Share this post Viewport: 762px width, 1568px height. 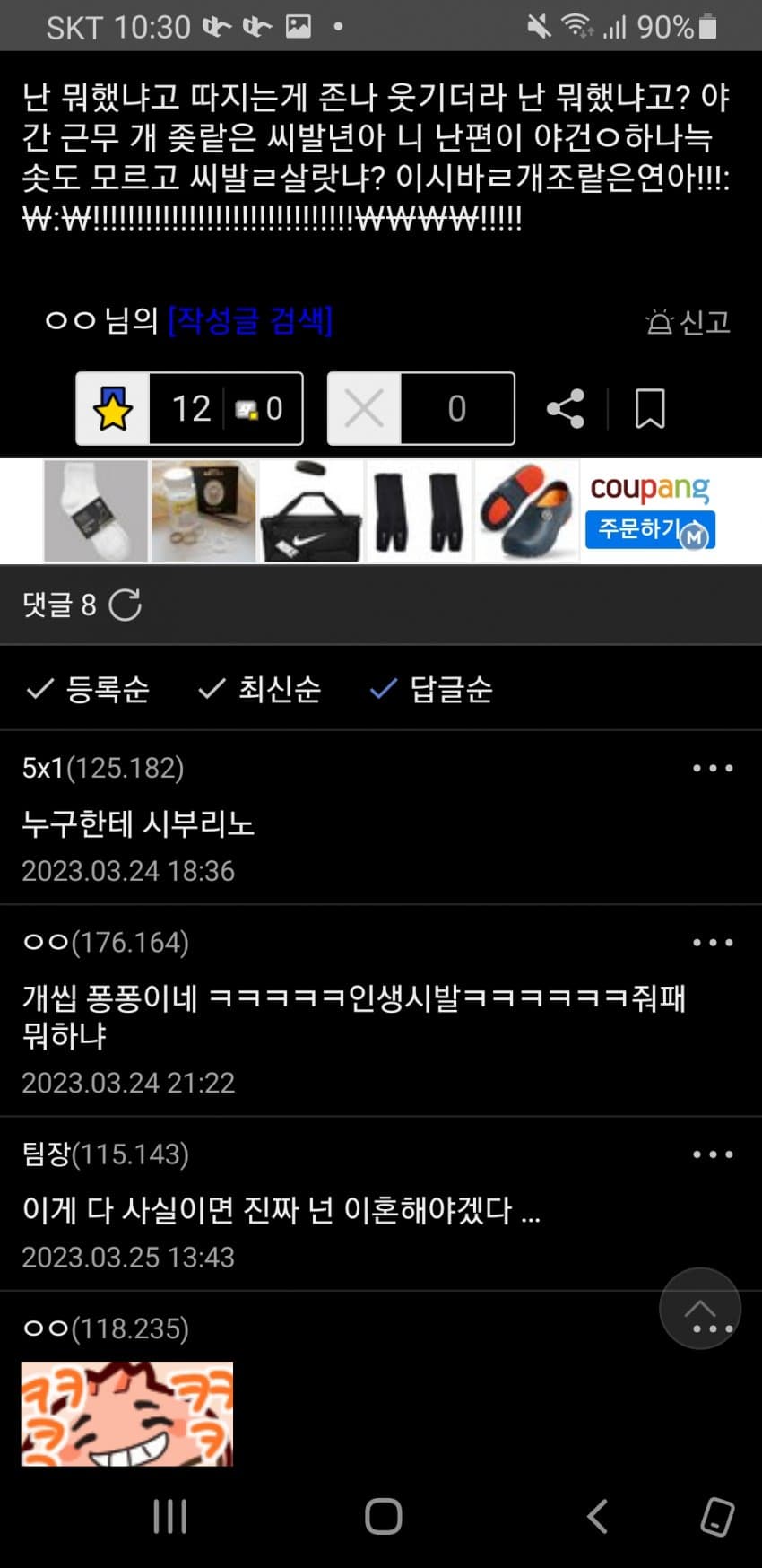(x=566, y=409)
